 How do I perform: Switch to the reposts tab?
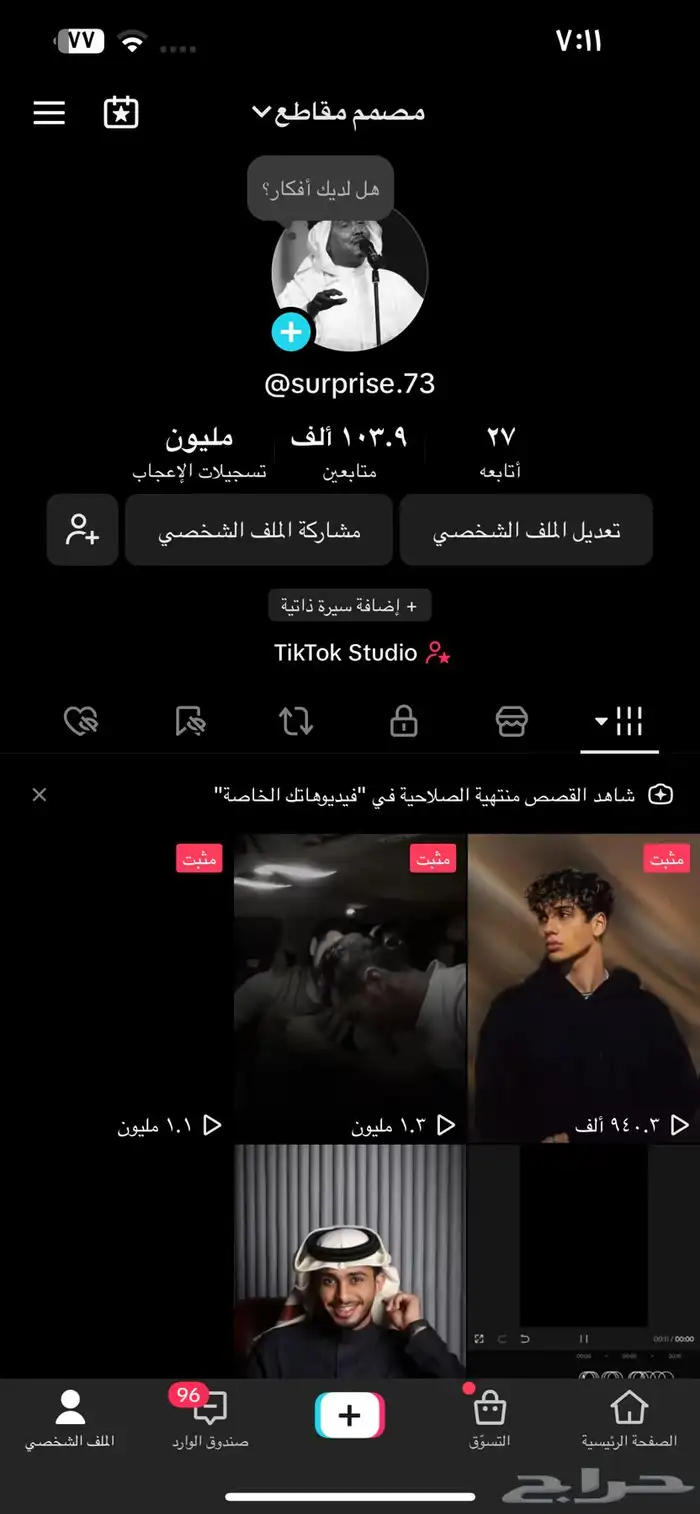pos(296,720)
